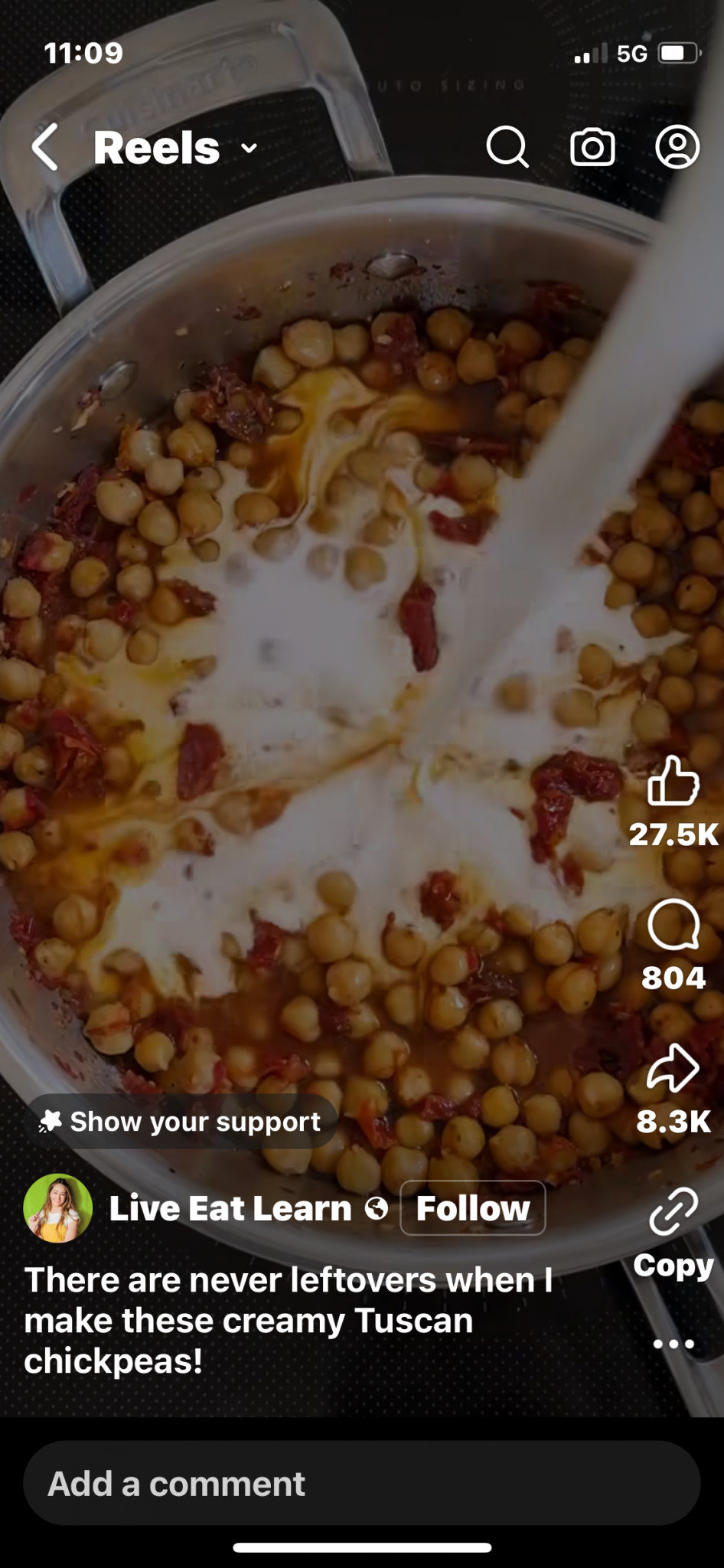Tap Show your support
The image size is (724, 1568).
(181, 1122)
